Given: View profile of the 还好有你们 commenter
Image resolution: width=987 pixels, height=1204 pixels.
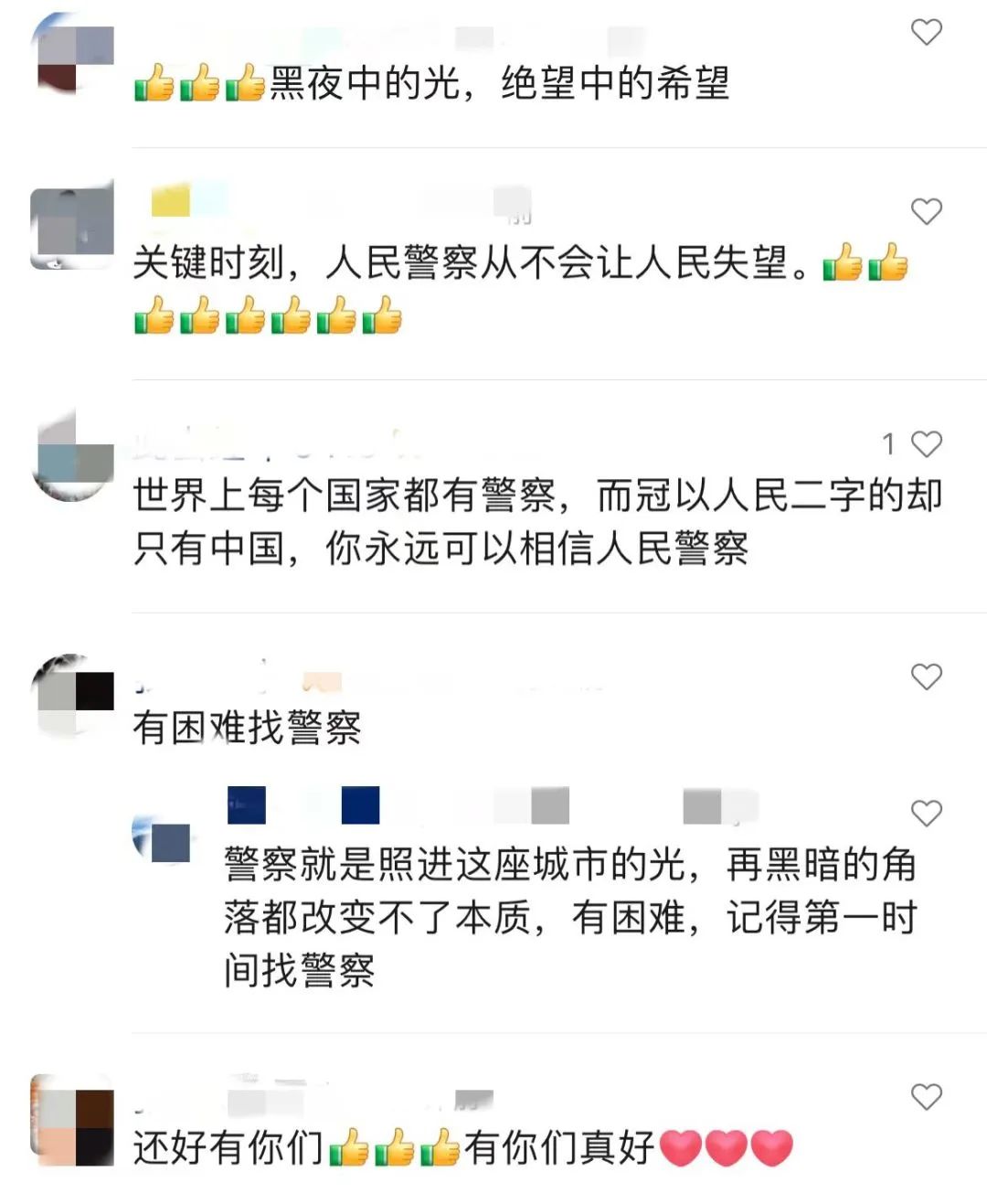Looking at the screenshot, I should 72,1120.
